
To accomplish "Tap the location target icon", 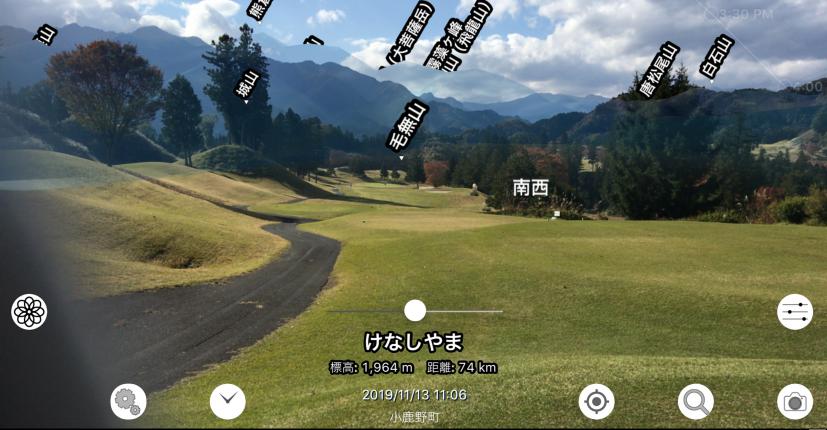I will click(x=596, y=402).
